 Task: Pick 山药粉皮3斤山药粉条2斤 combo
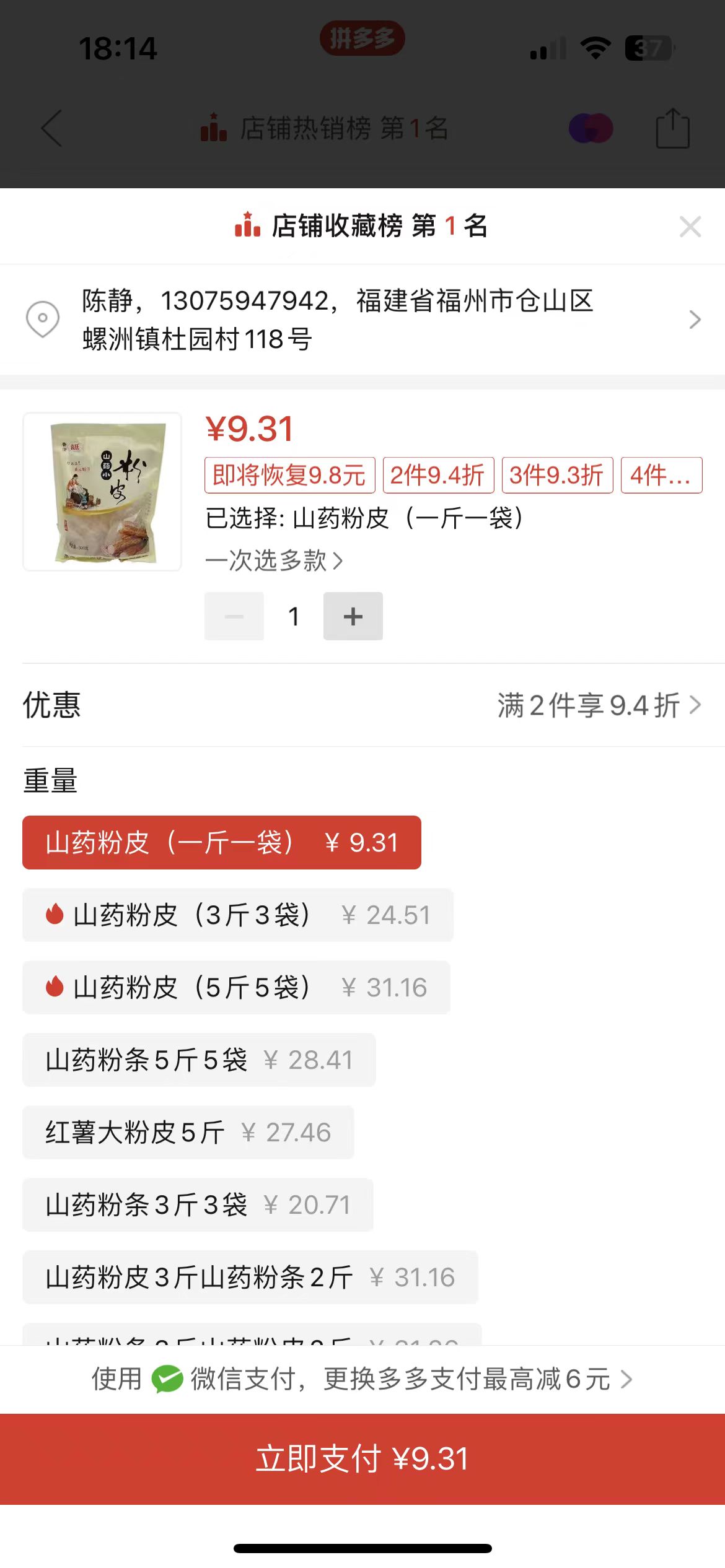(250, 1278)
